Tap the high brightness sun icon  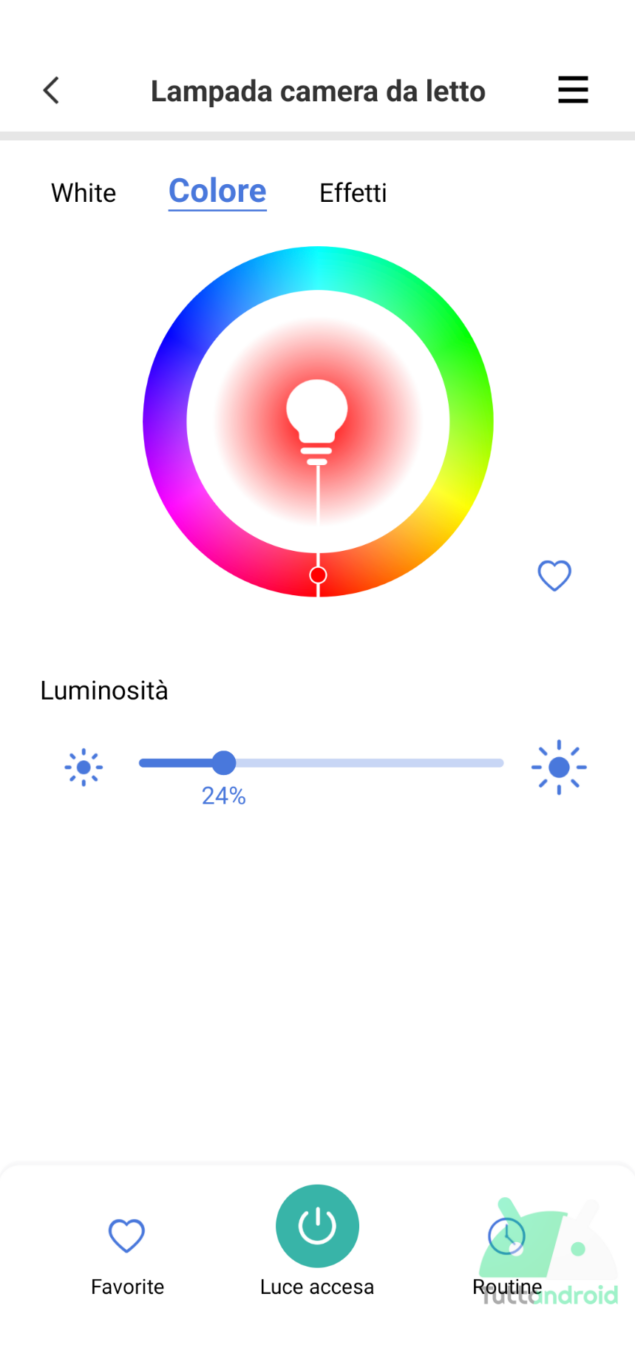tap(559, 767)
